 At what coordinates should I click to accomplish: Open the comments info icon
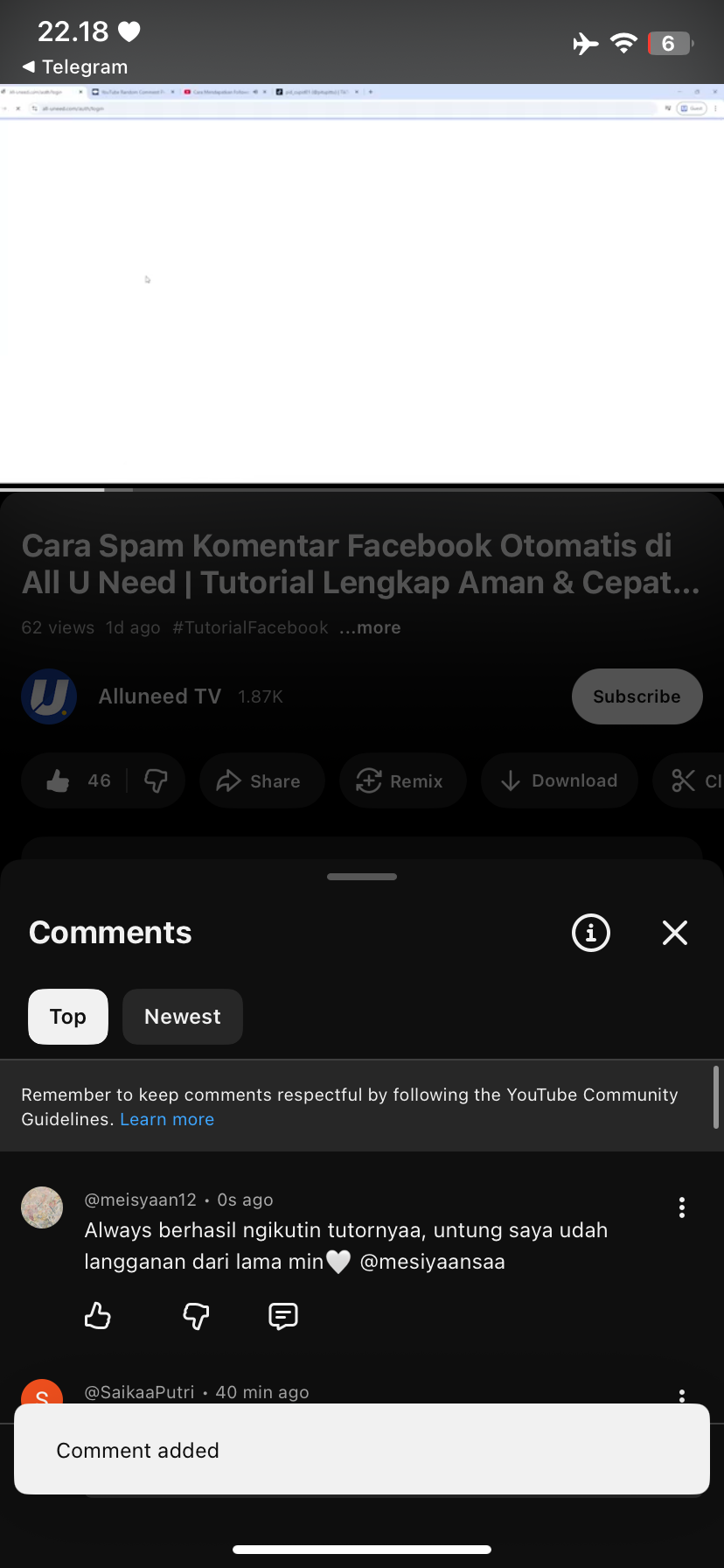591,933
